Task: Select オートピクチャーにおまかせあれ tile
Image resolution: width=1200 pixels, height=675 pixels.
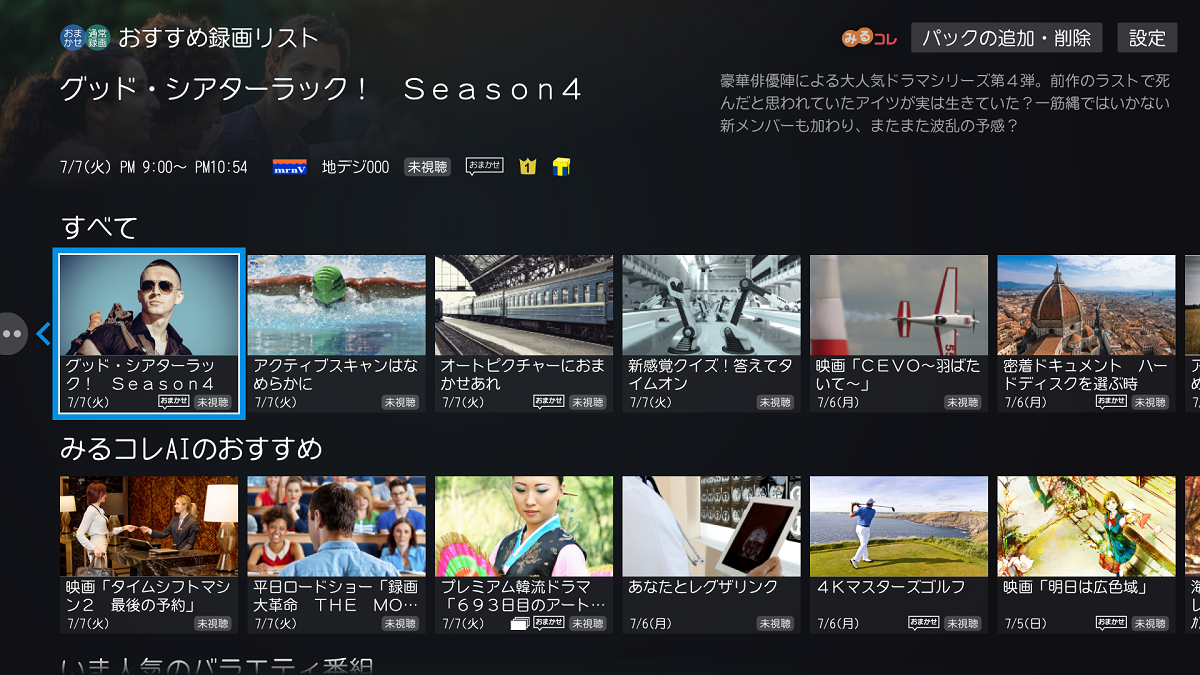Action: pos(524,333)
